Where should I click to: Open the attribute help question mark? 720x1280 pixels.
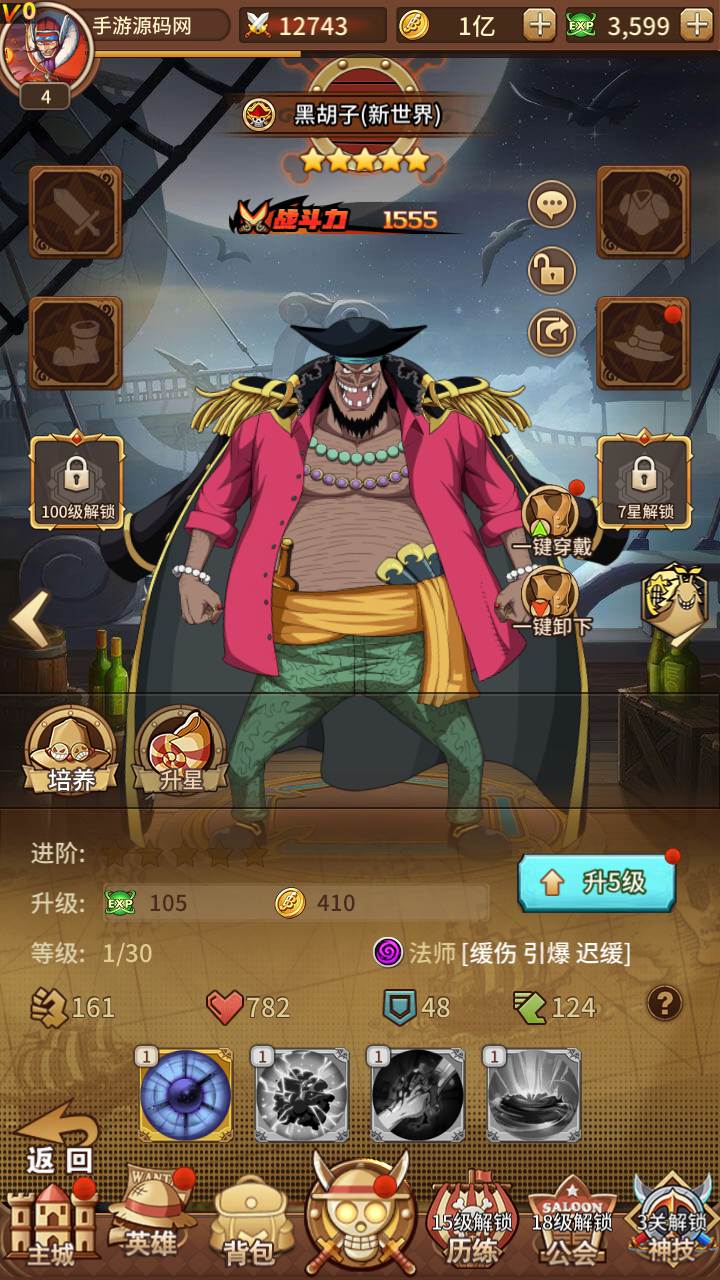point(665,1002)
